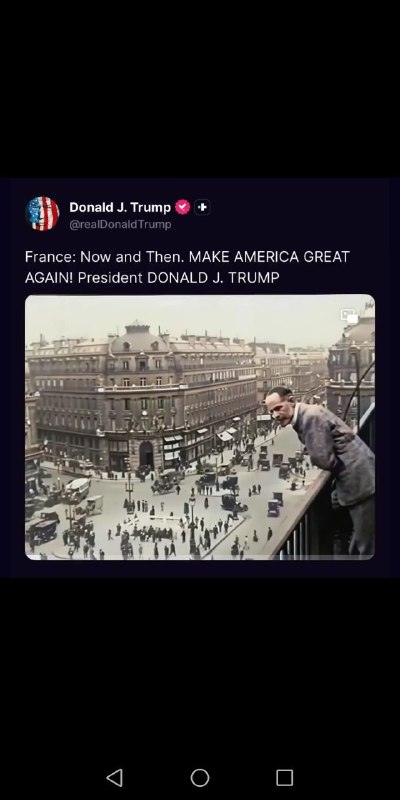Tap the system home button
400x800 pixels.
[x=200, y=778]
